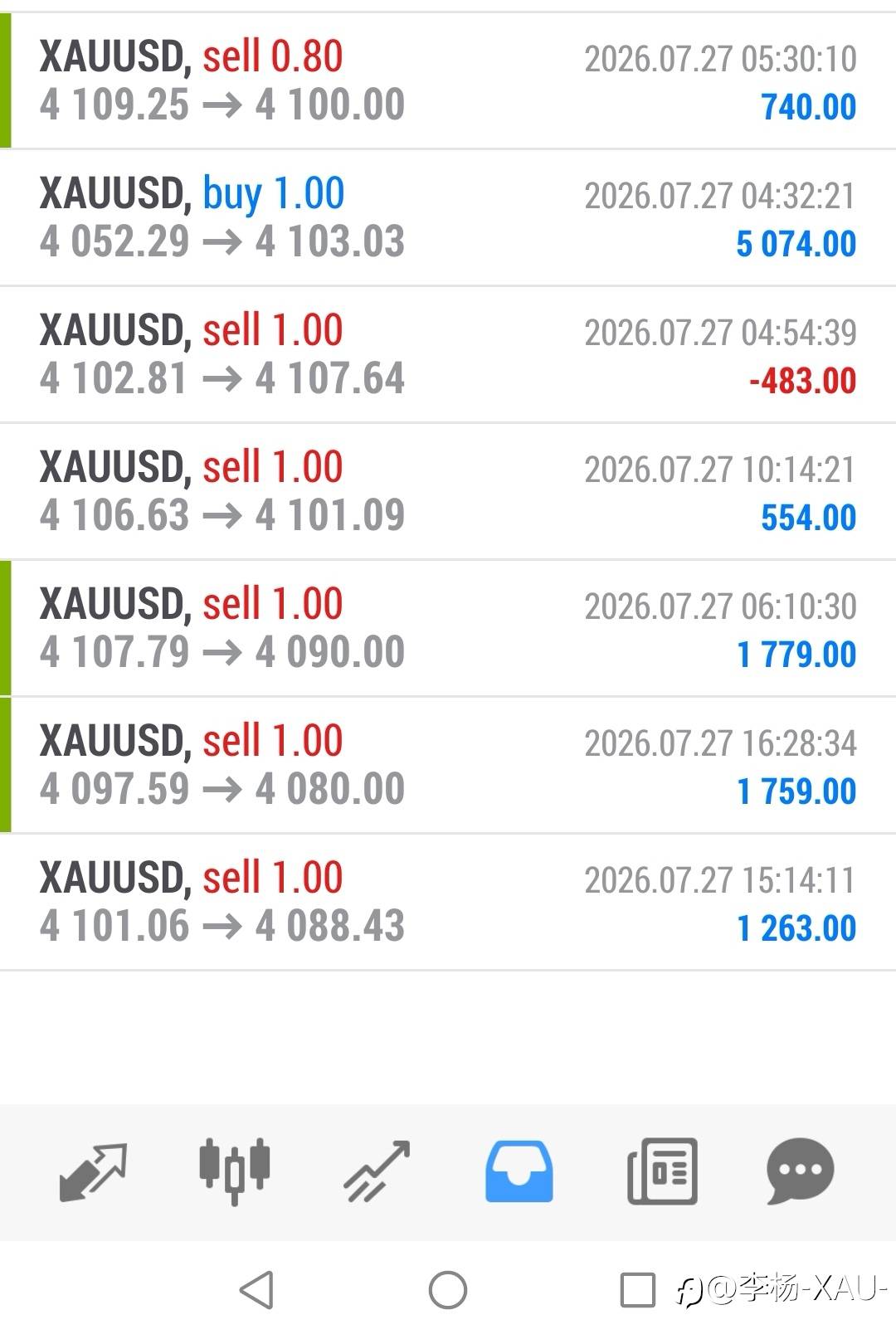Screen dimensions: 896x1339
Task: Go to the home screen
Action: (x=448, y=1290)
